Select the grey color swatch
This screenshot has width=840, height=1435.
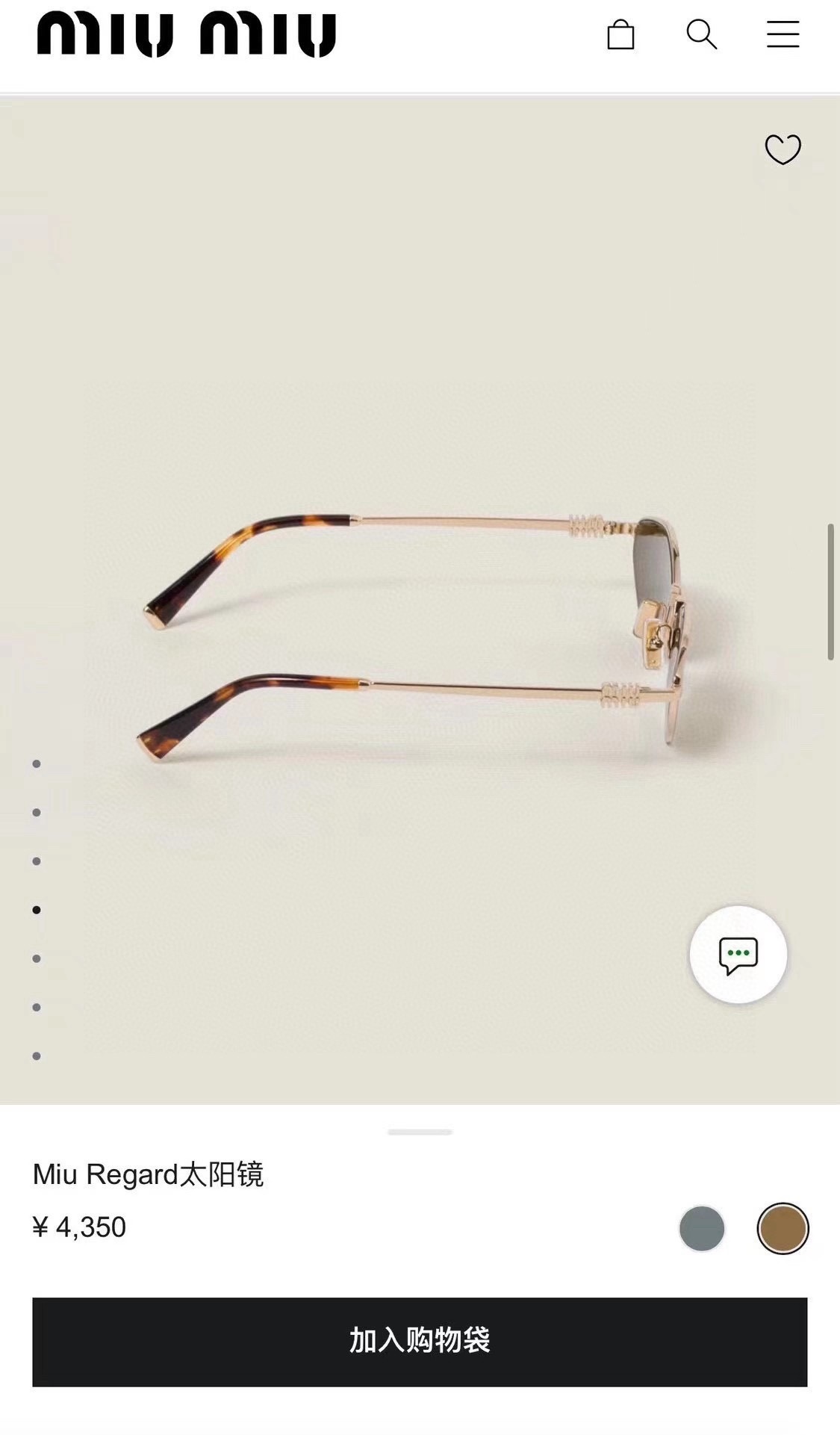[x=702, y=1228]
